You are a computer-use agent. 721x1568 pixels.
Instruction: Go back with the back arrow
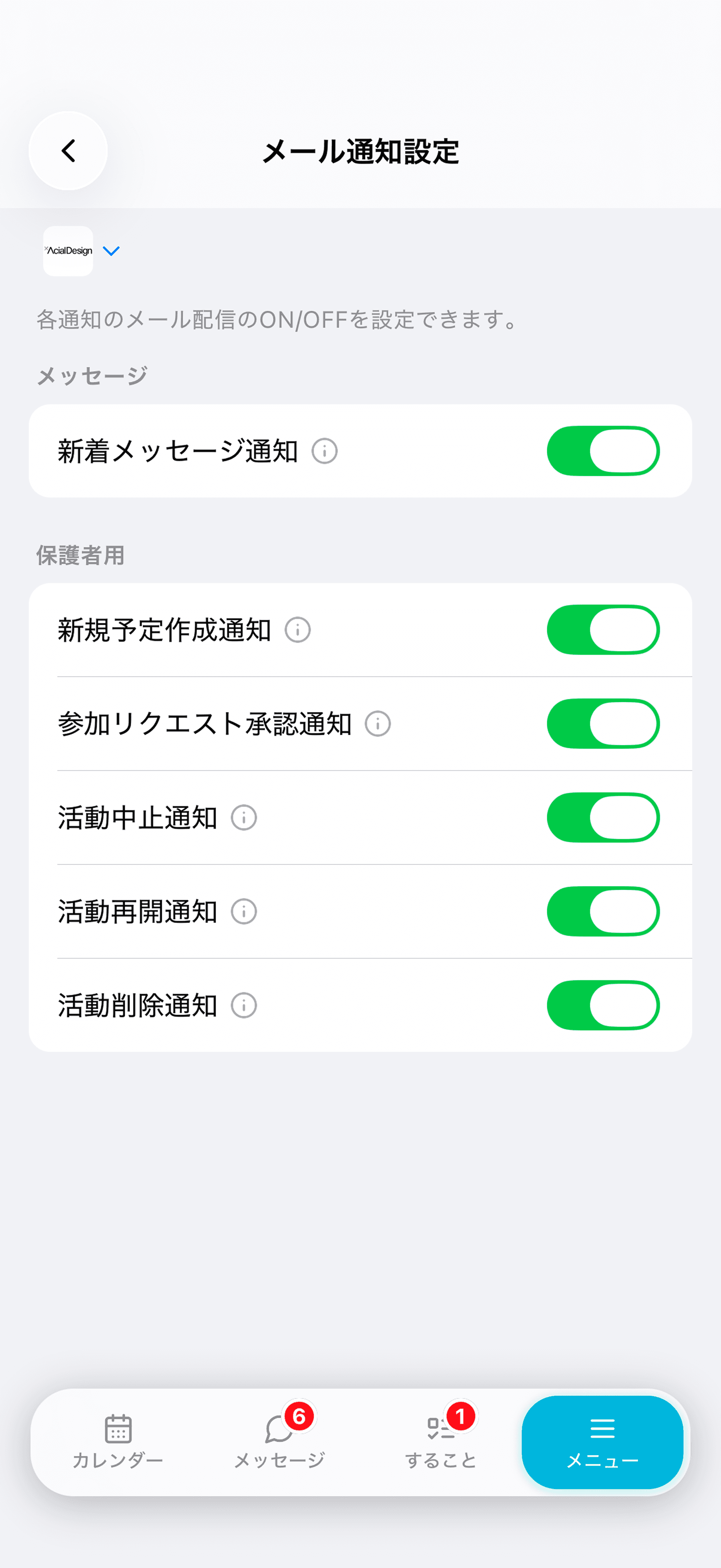(x=67, y=150)
